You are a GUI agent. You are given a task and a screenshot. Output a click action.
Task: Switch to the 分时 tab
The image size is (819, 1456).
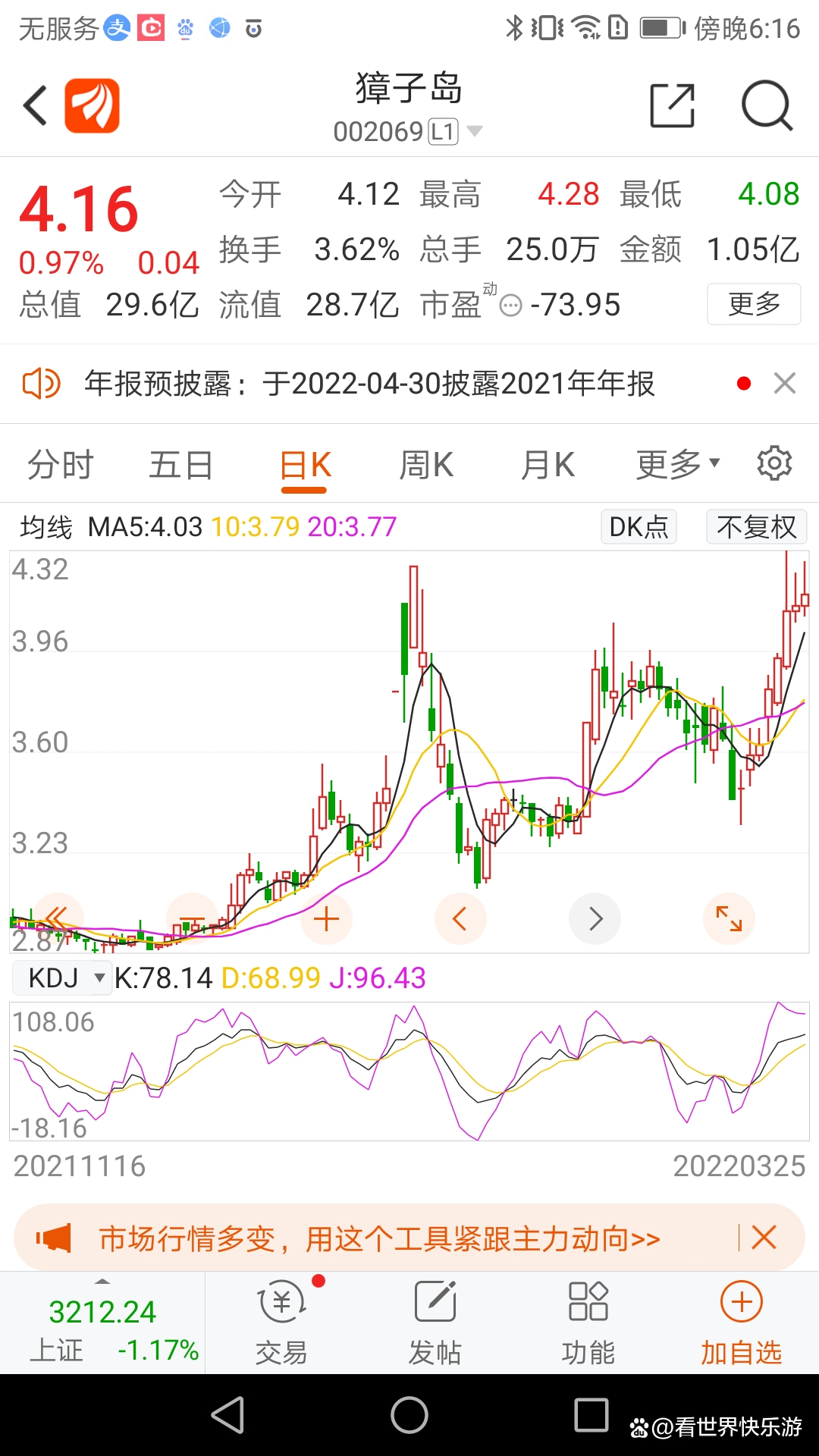pyautogui.click(x=58, y=463)
